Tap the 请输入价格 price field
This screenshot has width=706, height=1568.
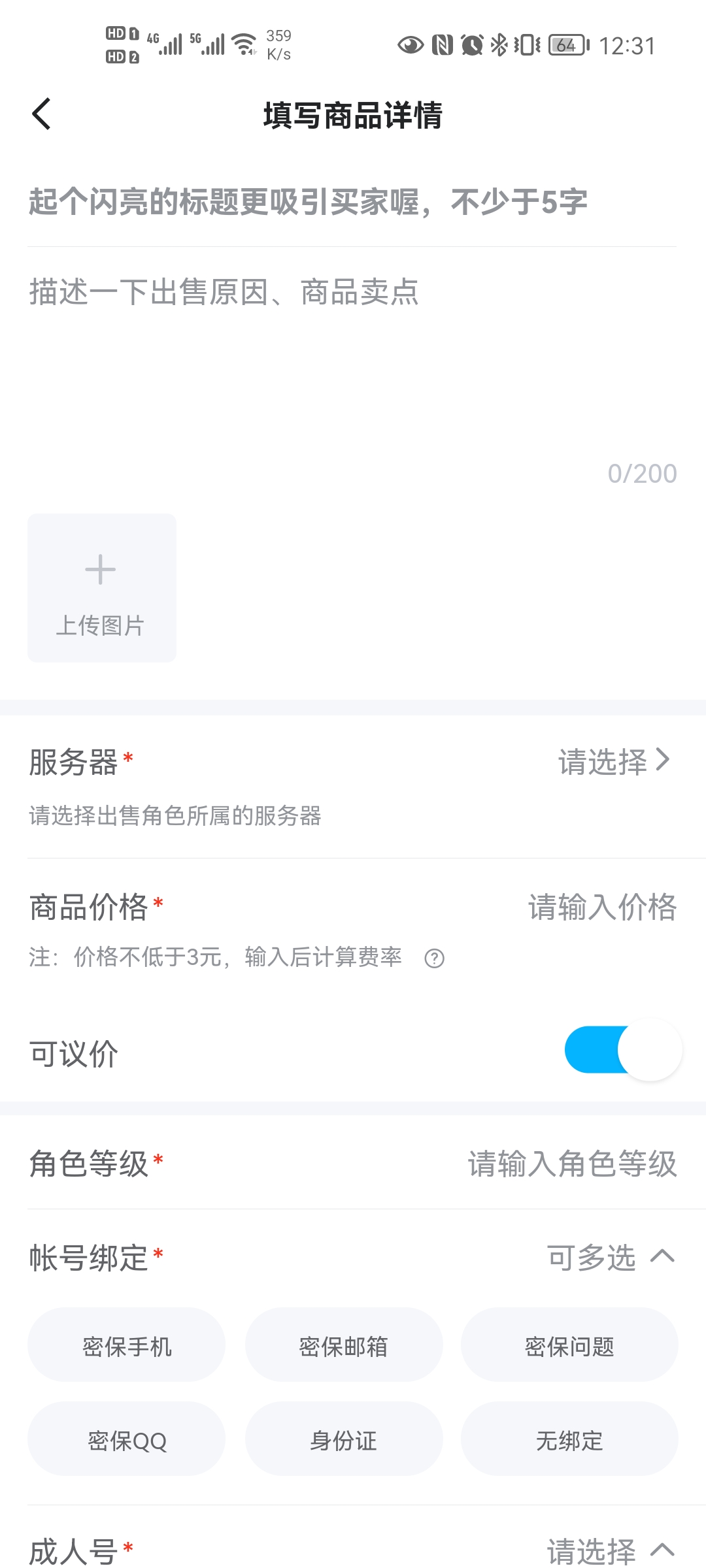[601, 907]
